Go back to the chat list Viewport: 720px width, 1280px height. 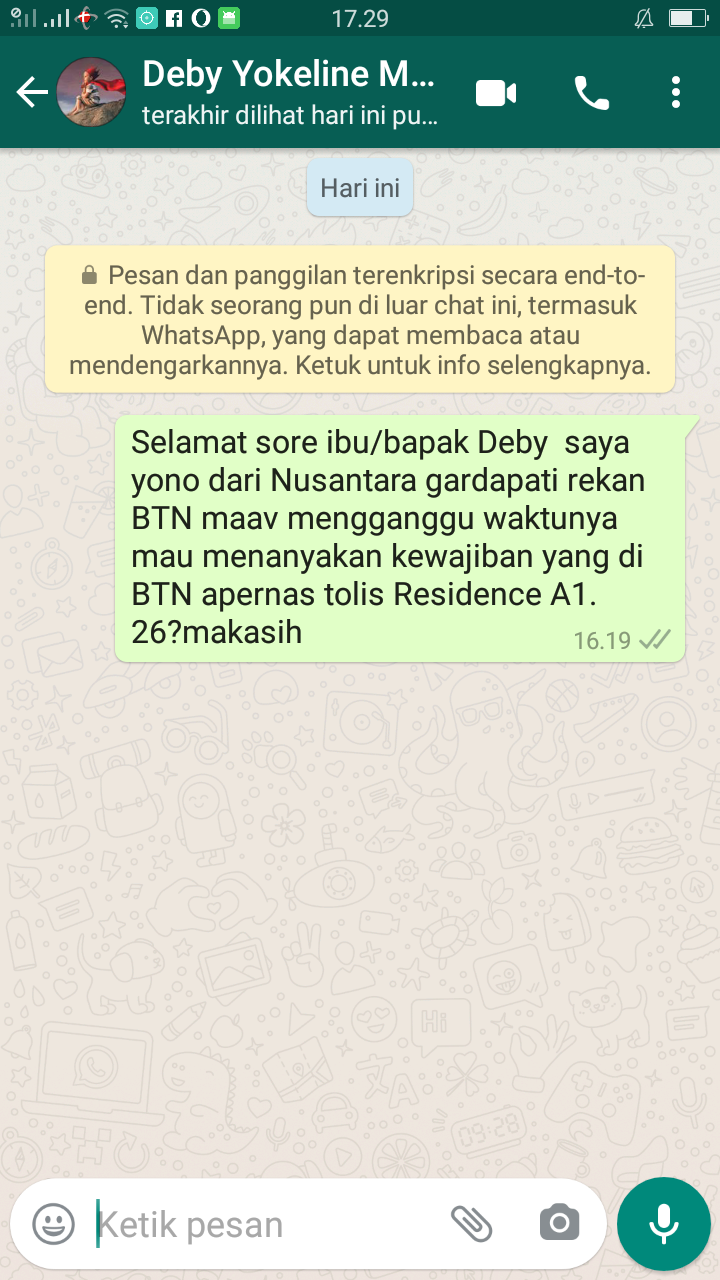tap(32, 93)
